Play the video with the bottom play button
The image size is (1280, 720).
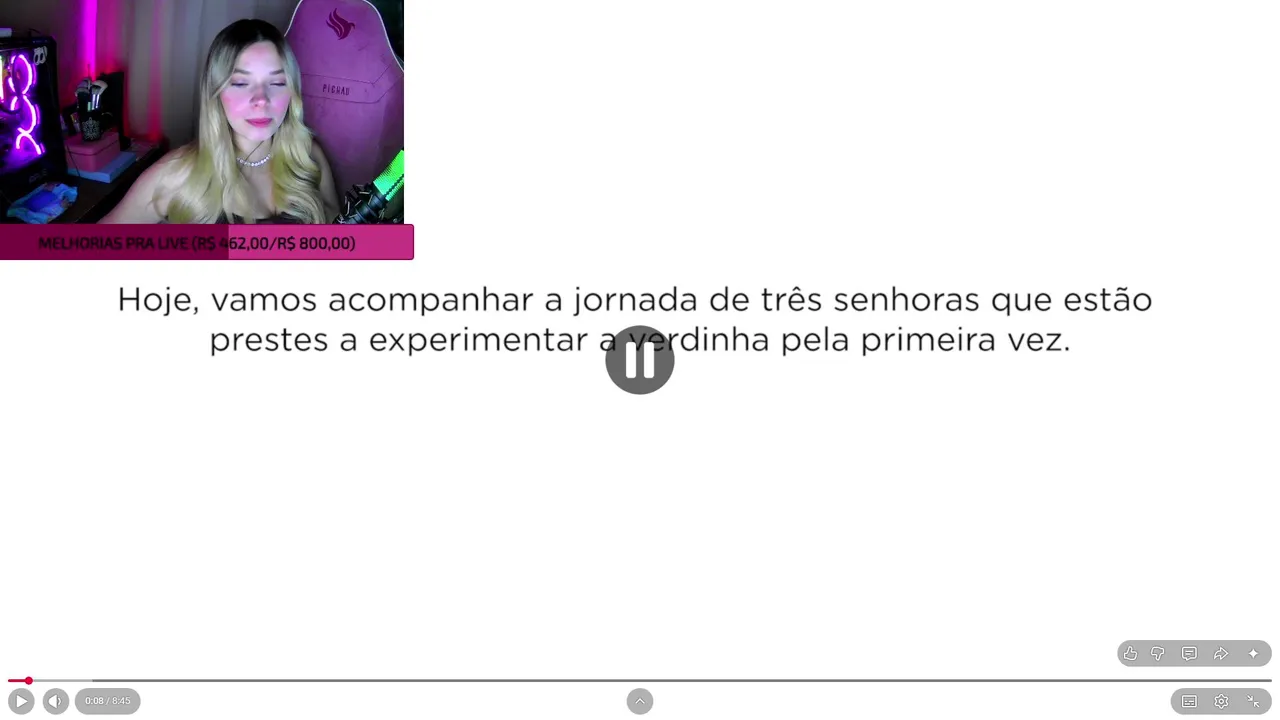point(21,701)
